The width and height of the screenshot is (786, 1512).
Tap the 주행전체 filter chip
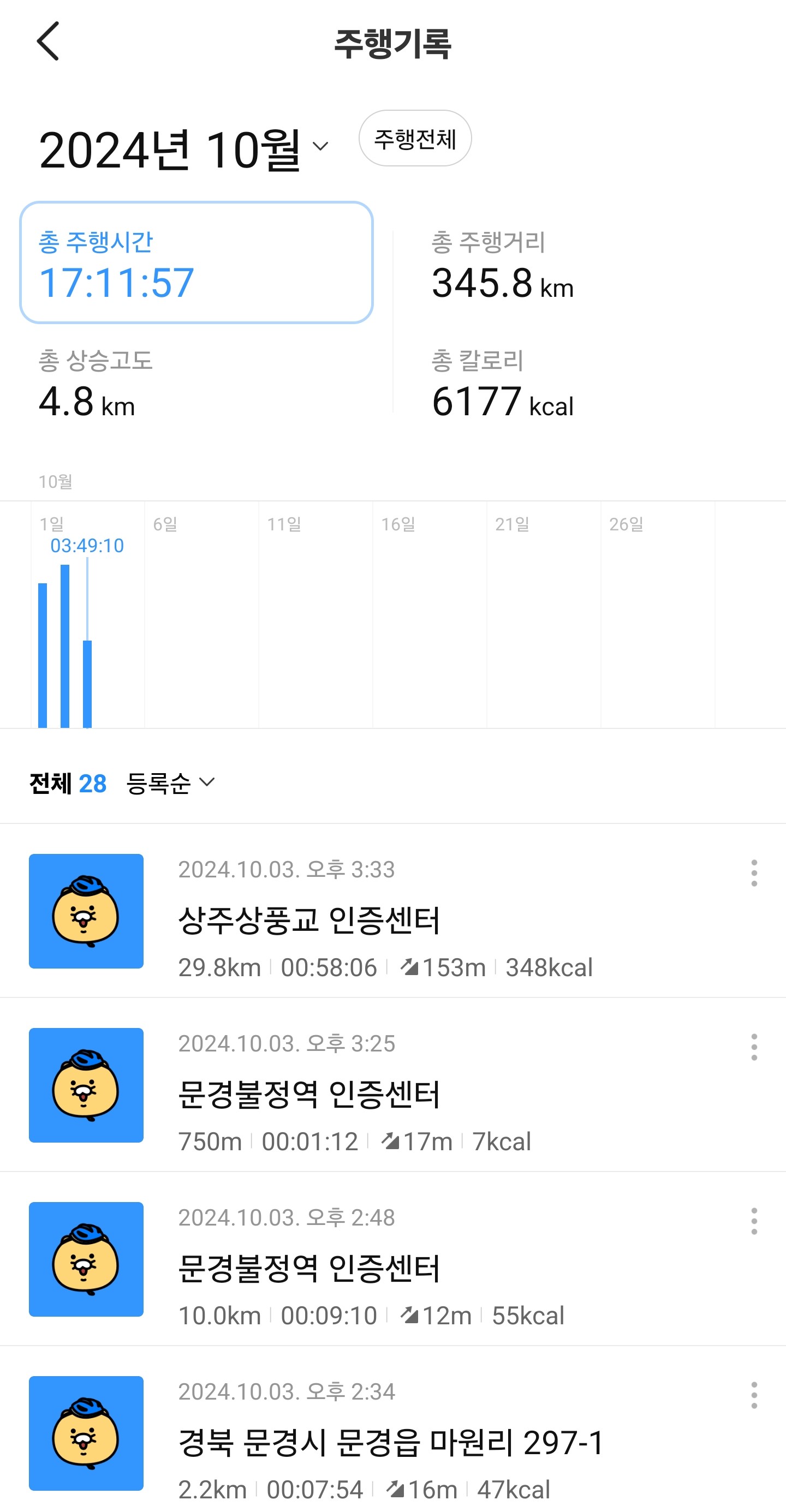point(414,139)
